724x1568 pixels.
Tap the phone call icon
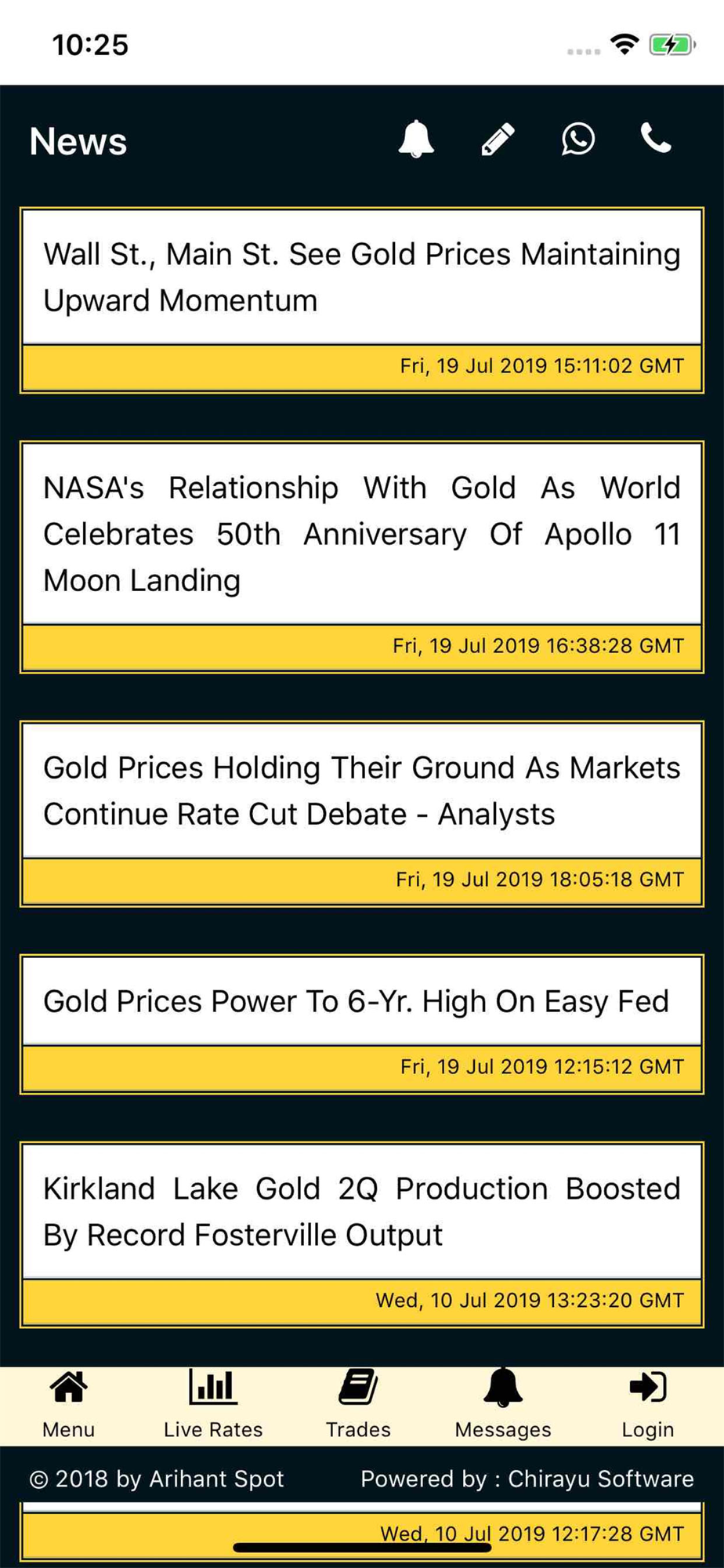click(656, 138)
